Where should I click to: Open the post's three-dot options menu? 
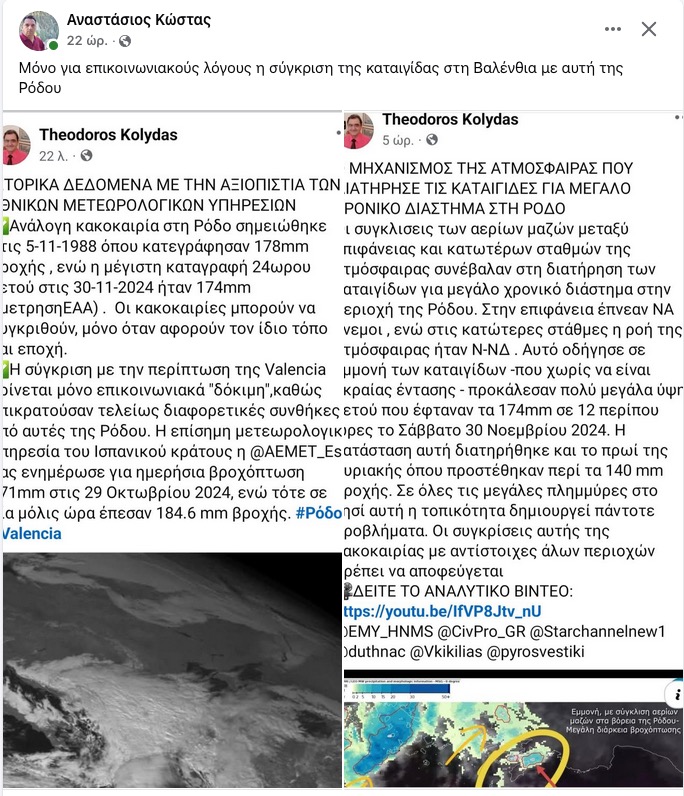[613, 29]
